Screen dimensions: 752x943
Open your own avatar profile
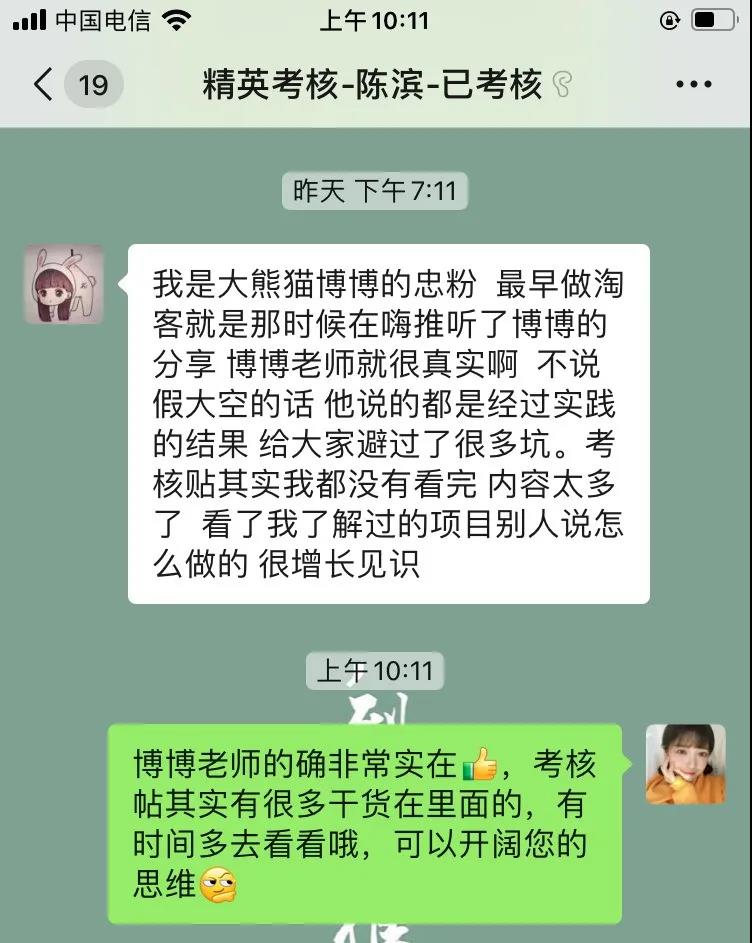(685, 764)
